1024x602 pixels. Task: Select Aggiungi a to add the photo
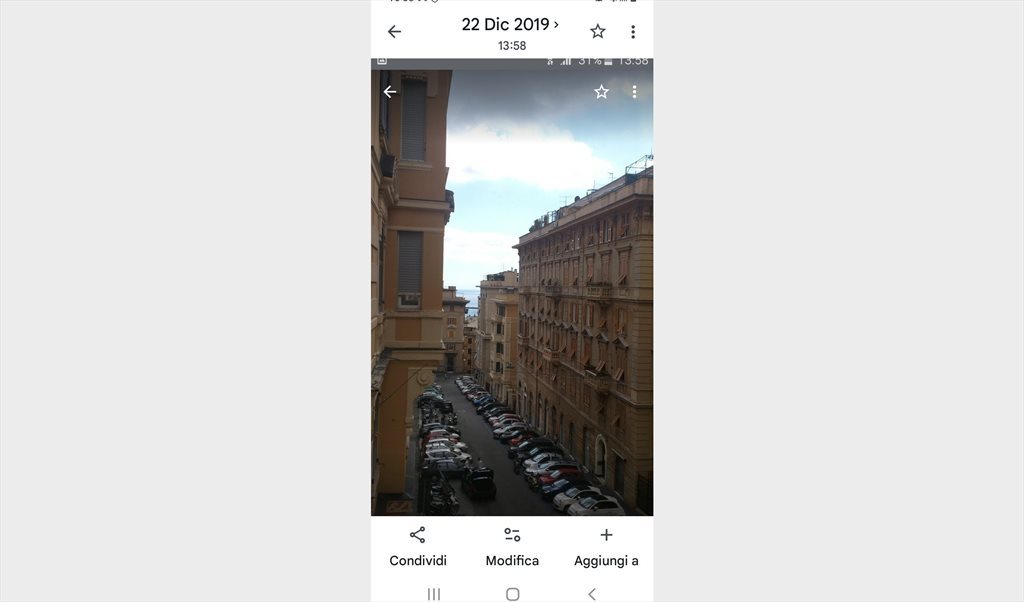pyautogui.click(x=606, y=546)
